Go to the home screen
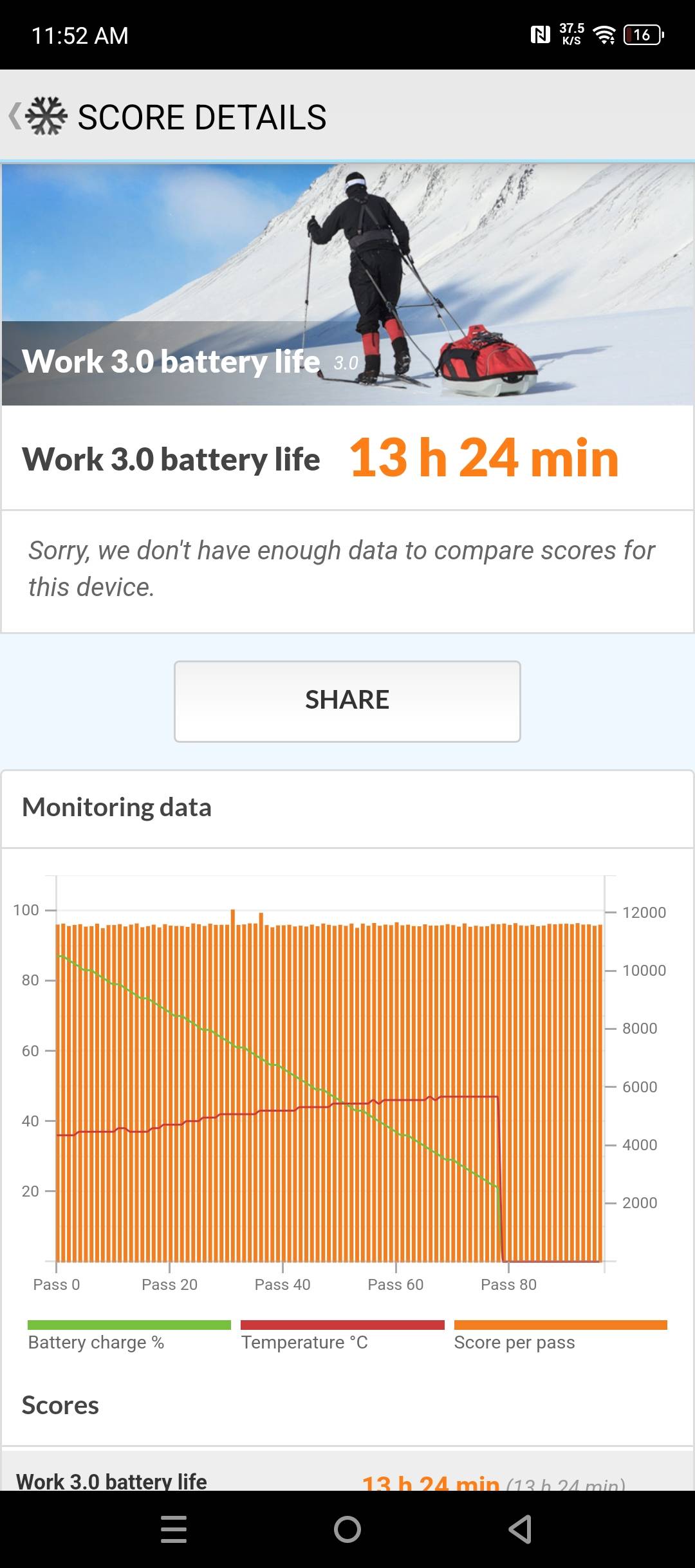The height and width of the screenshot is (1568, 695). 347,1529
